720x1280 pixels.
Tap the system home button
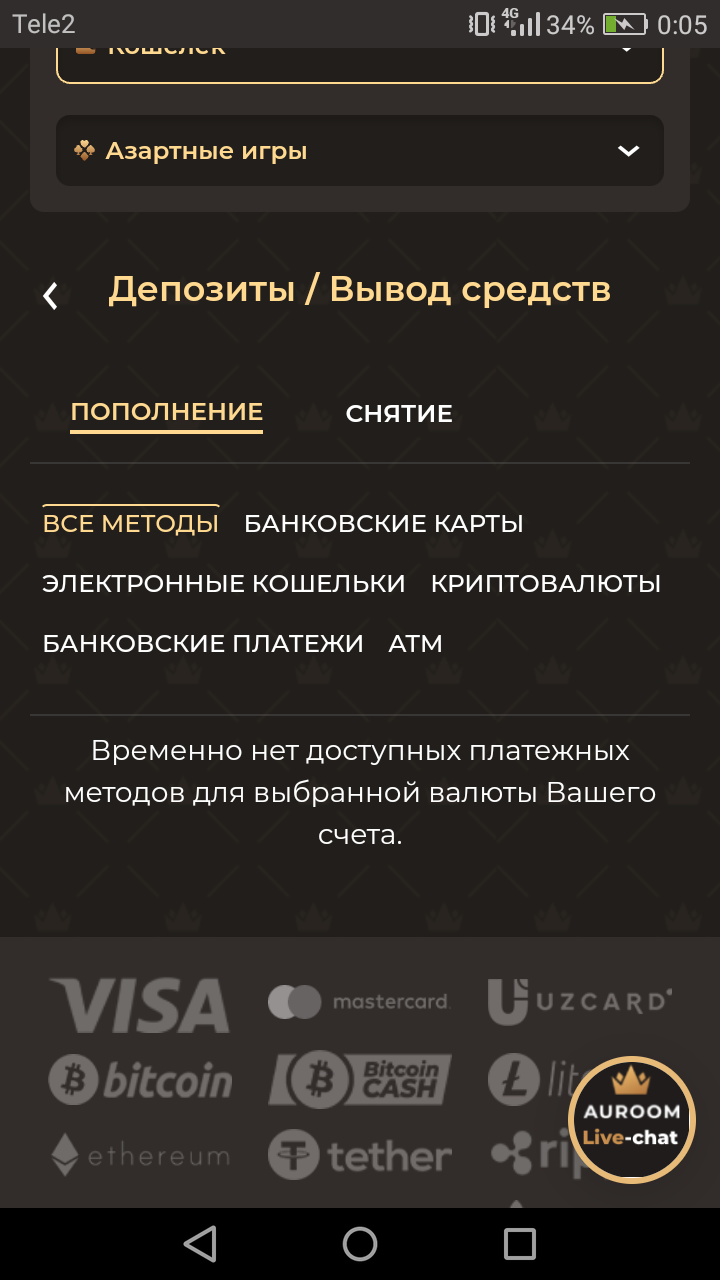click(360, 1244)
